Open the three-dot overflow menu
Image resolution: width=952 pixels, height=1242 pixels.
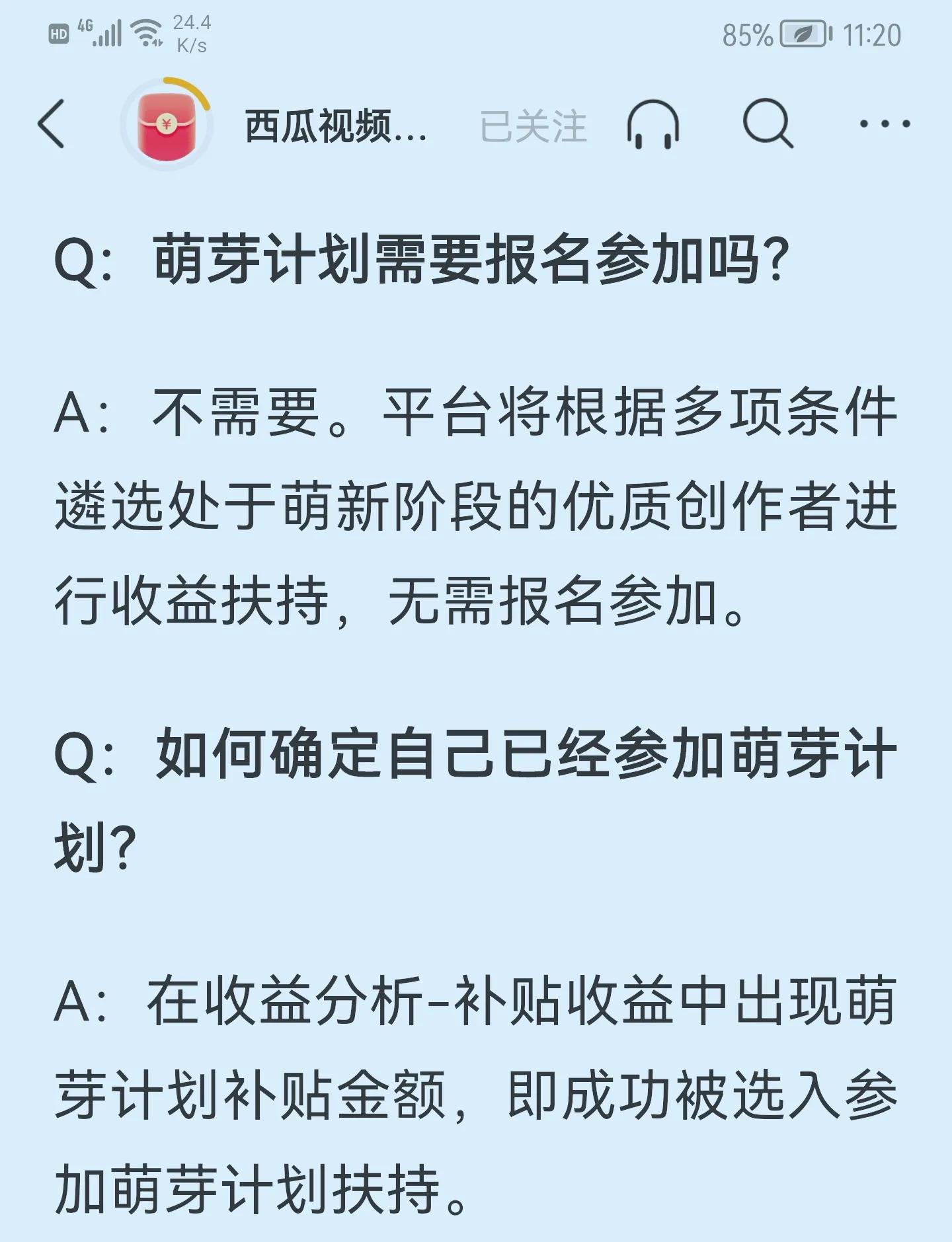tap(885, 124)
